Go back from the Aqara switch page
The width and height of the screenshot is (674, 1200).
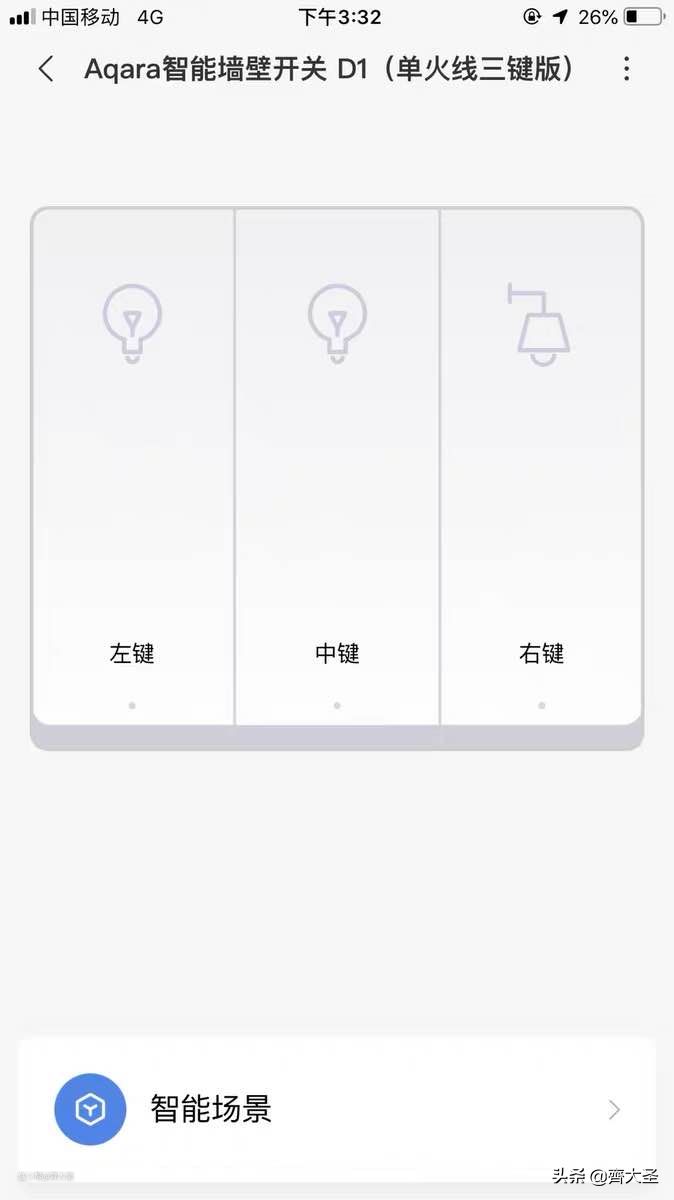45,69
